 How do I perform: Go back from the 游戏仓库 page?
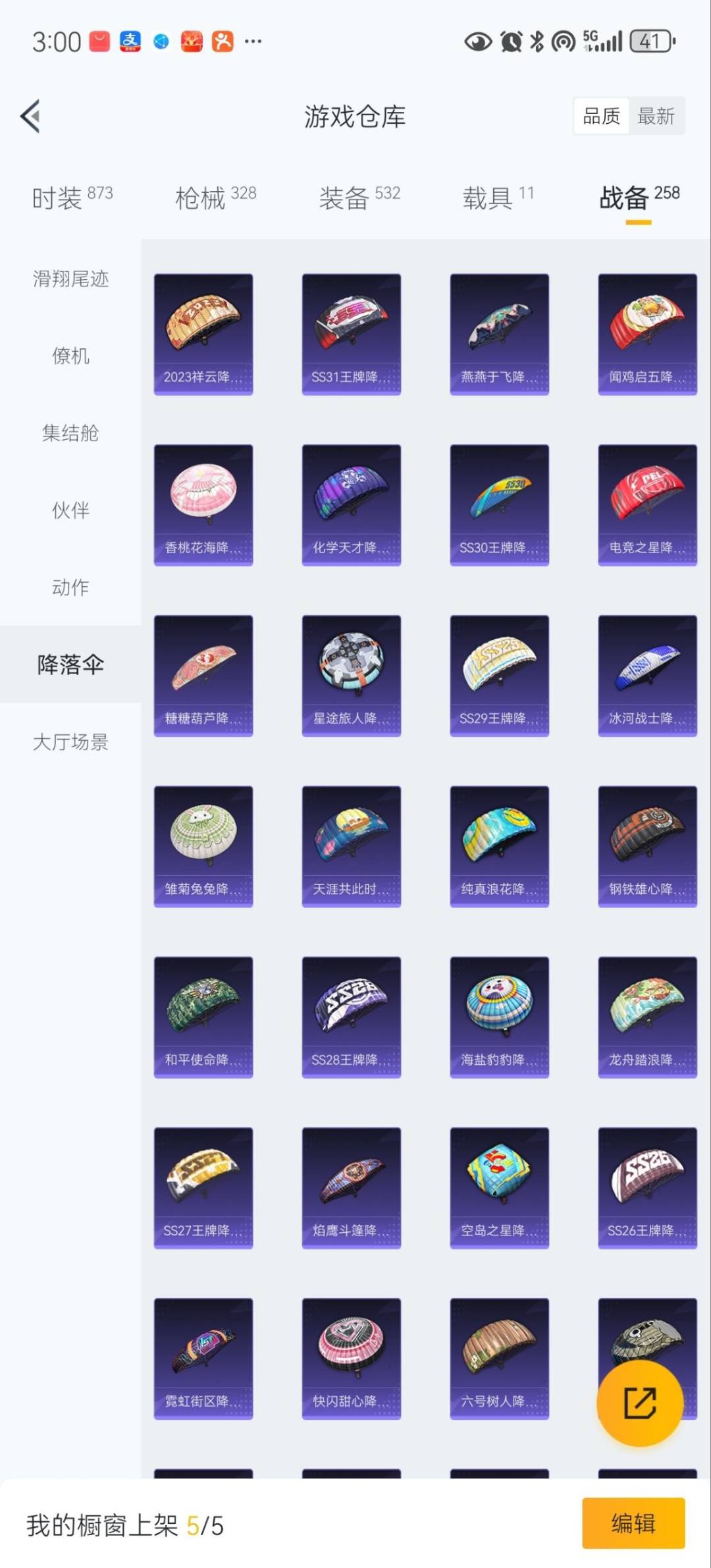pos(31,117)
